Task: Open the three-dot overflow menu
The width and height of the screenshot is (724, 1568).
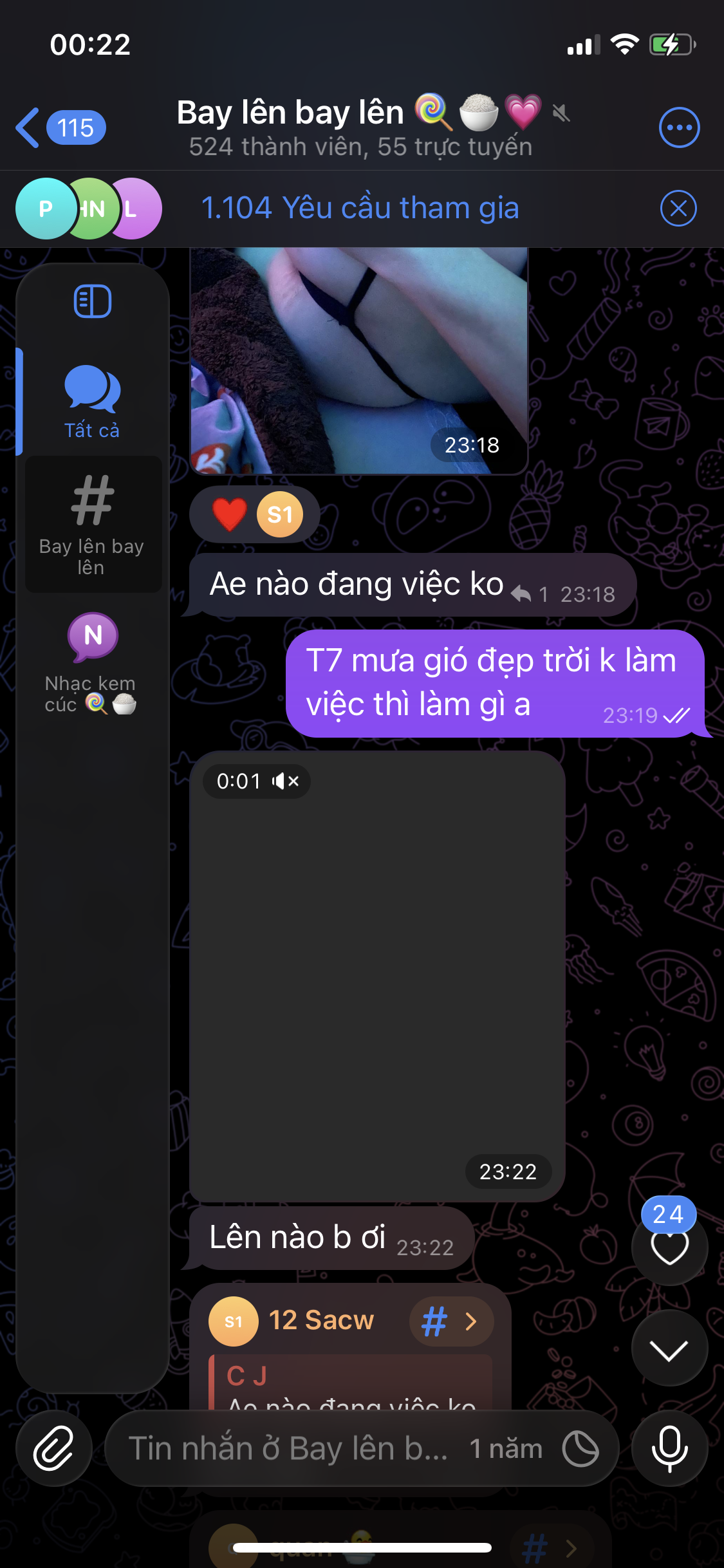Action: (679, 127)
